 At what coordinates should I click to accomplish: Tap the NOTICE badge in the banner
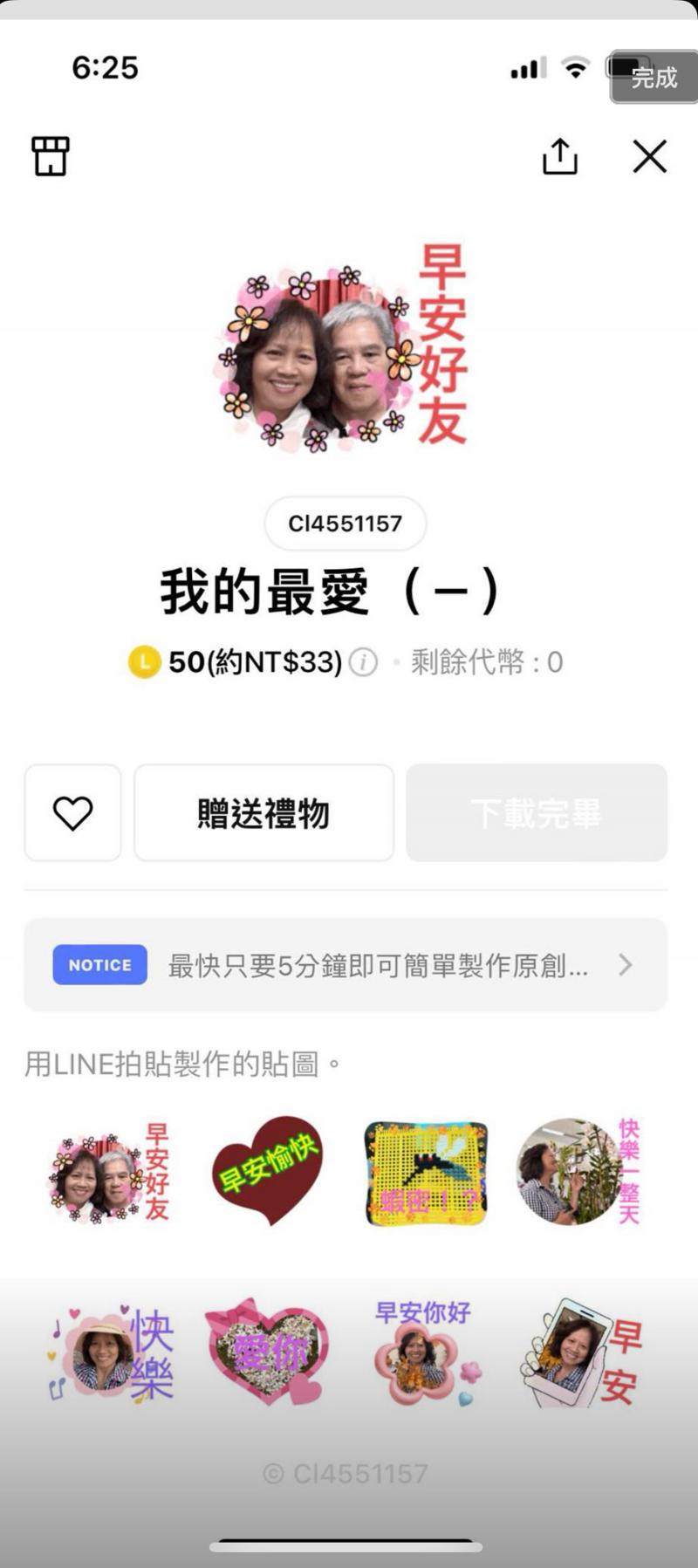pyautogui.click(x=99, y=965)
